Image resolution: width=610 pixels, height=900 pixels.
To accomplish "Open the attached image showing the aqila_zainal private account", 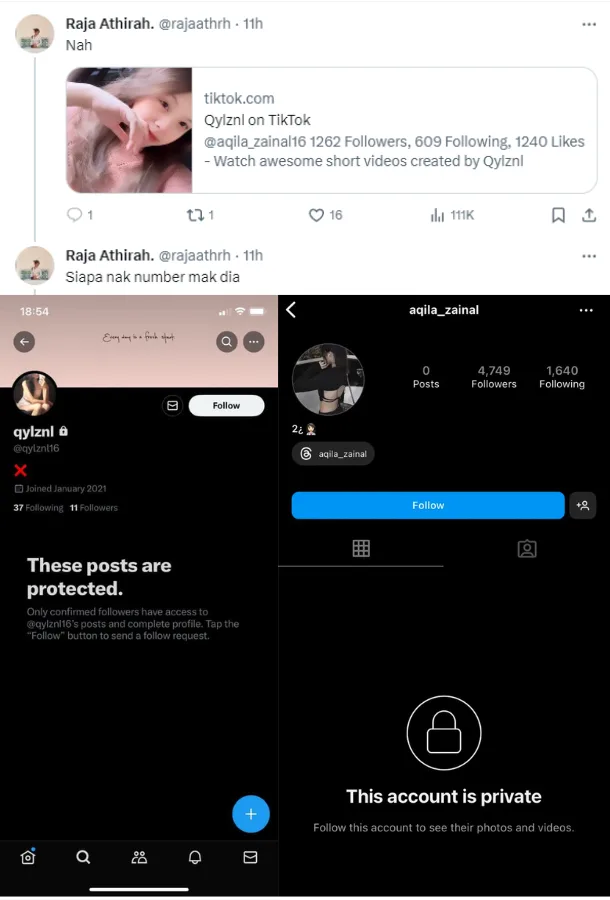I will [444, 595].
